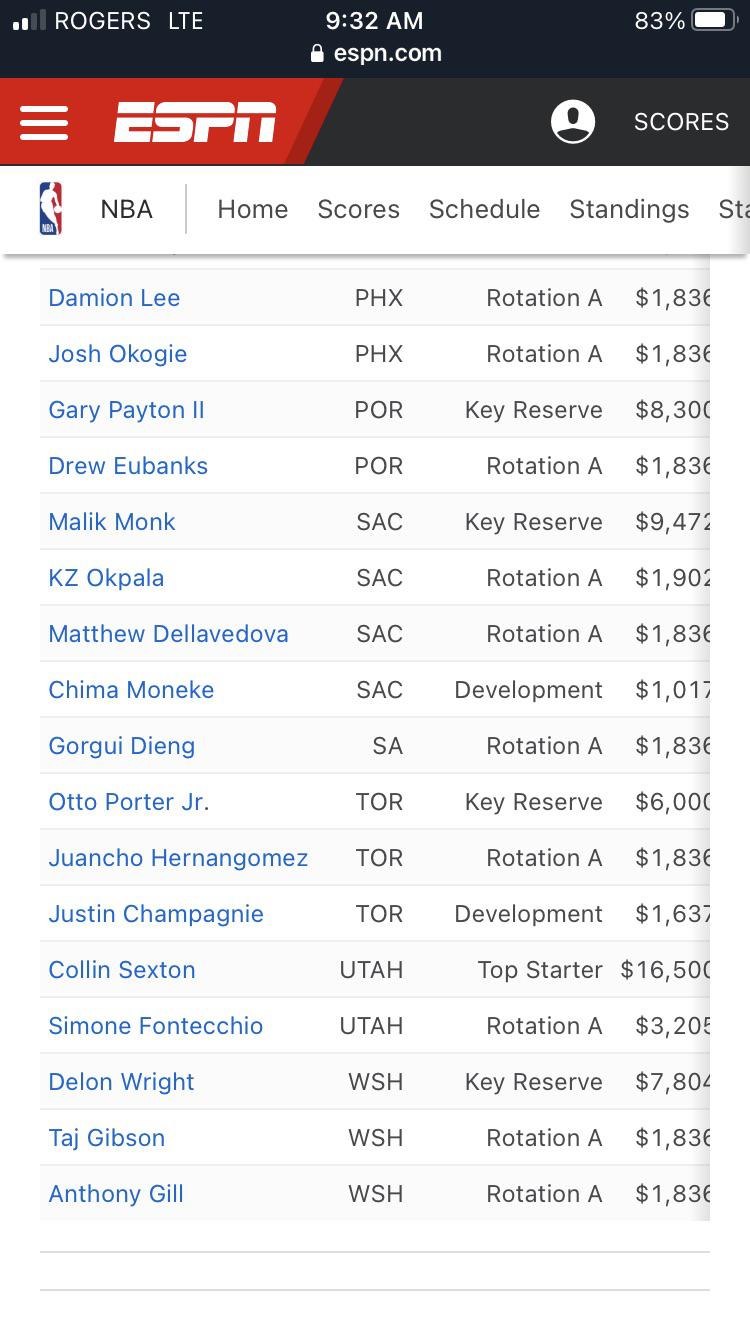
Task: Open Malik Monk's player page
Action: click(x=112, y=522)
